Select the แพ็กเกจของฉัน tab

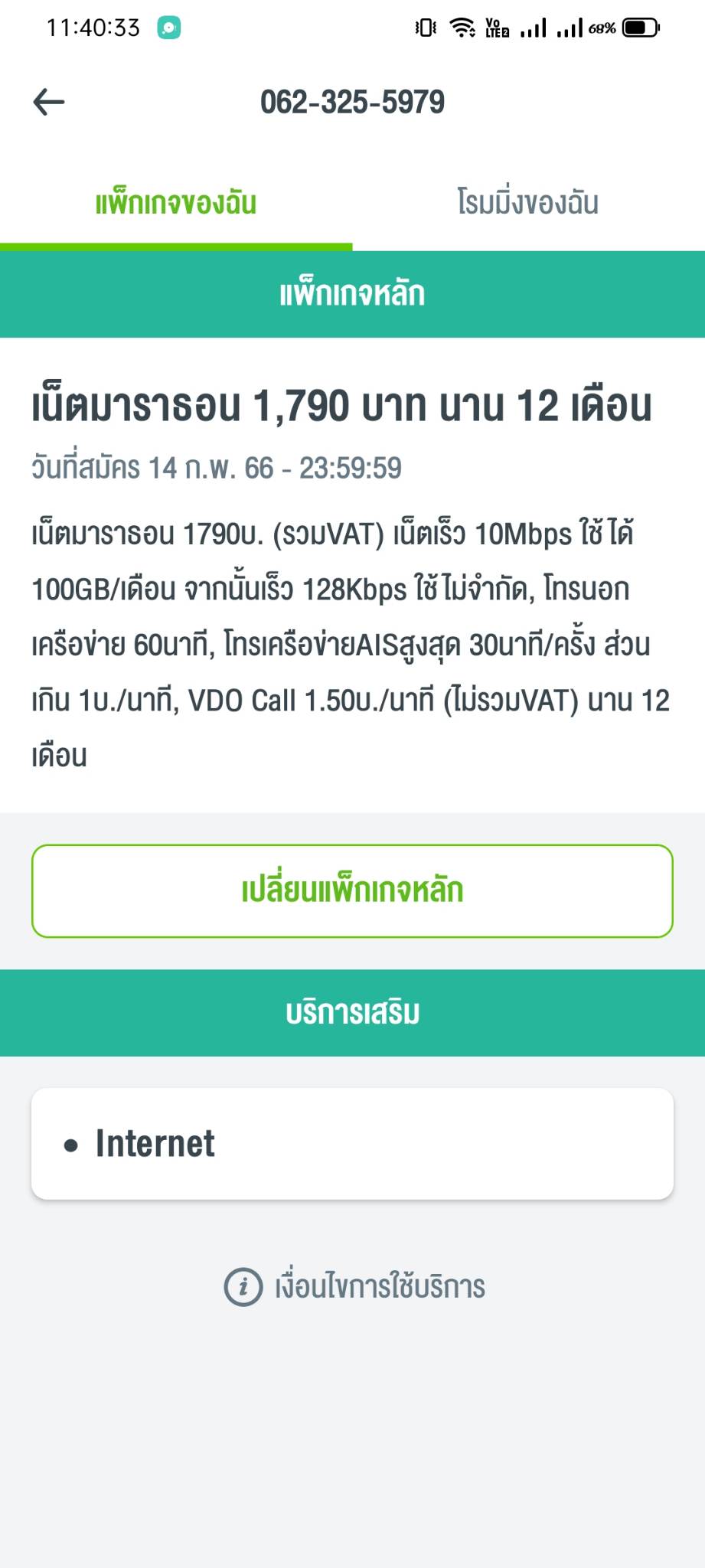(176, 203)
